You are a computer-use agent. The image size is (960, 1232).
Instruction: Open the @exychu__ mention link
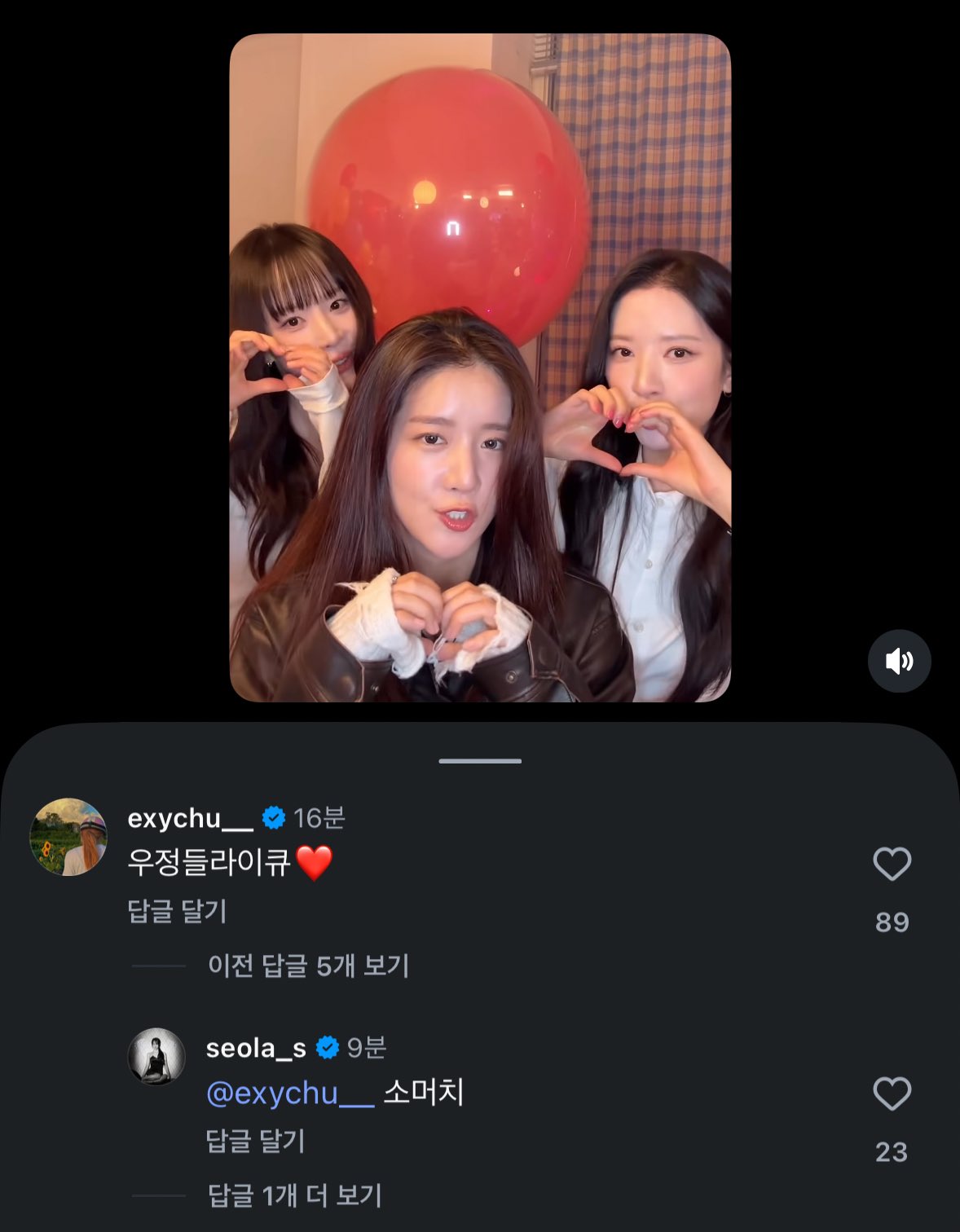290,1093
